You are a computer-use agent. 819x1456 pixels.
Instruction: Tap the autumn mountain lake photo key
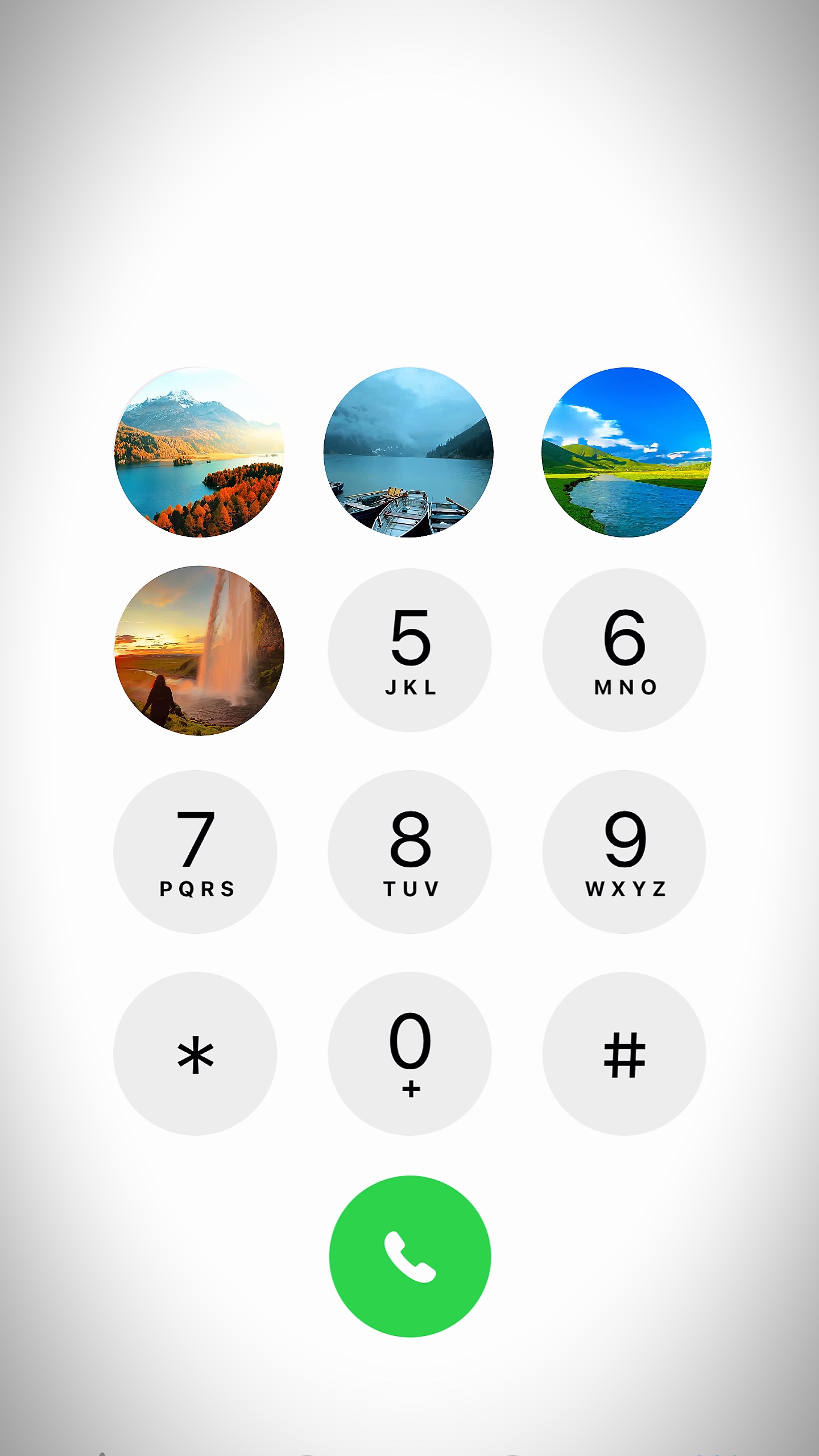coord(199,452)
